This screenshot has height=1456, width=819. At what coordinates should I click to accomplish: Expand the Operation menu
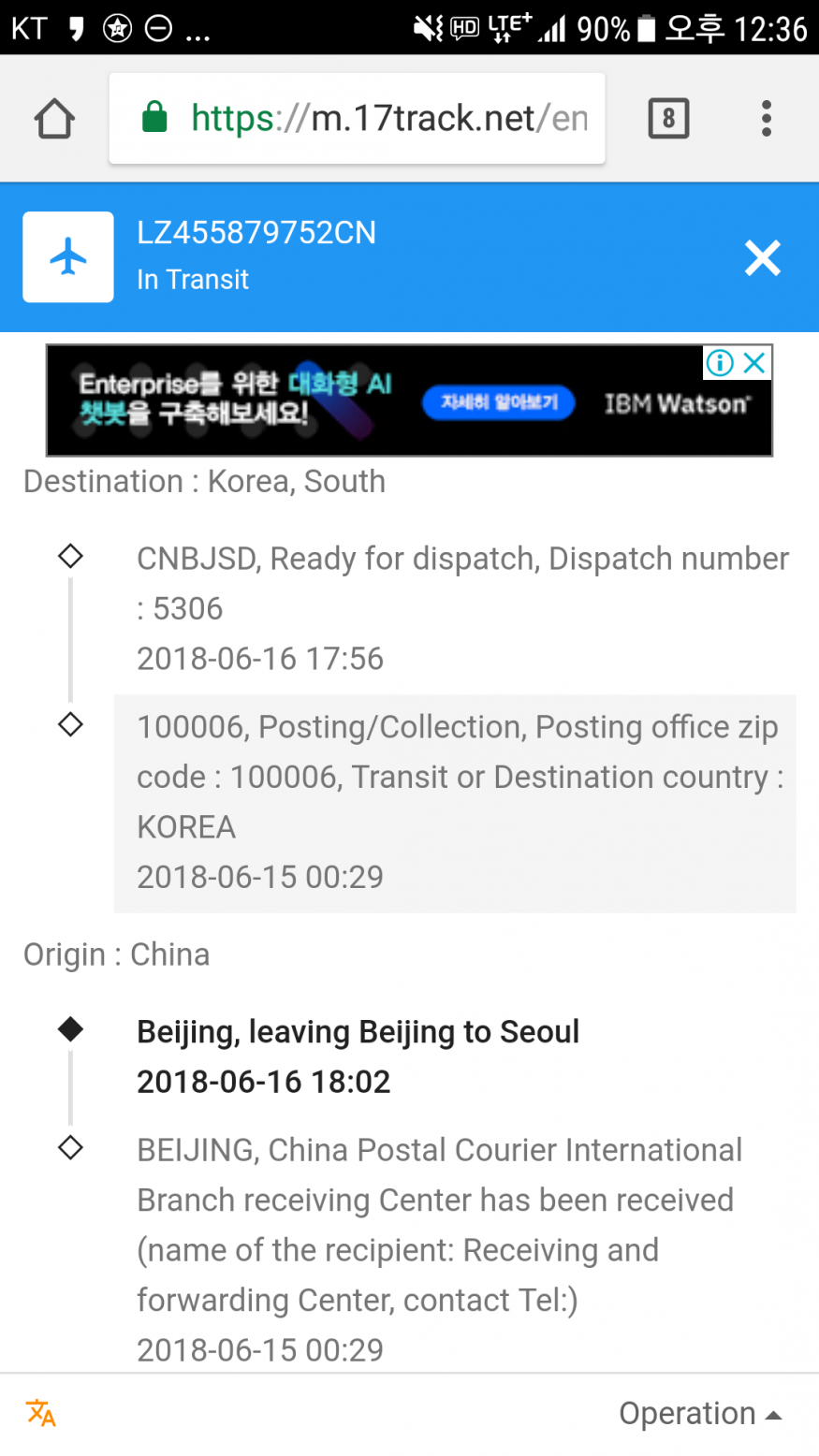700,1413
